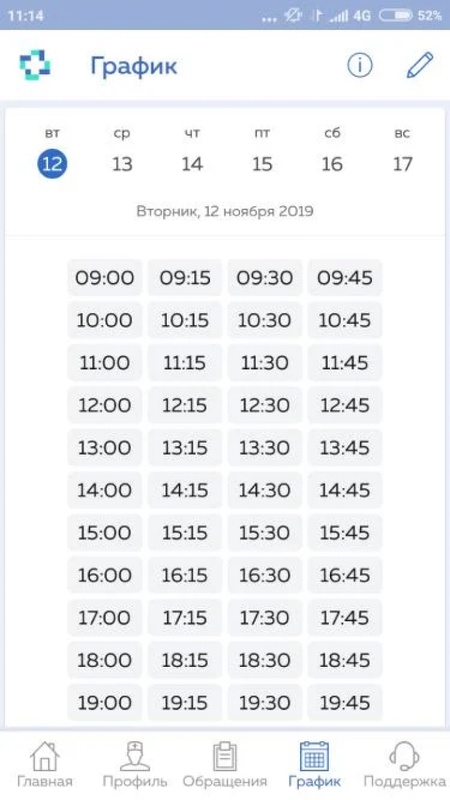Open the Профиль tab

click(135, 764)
